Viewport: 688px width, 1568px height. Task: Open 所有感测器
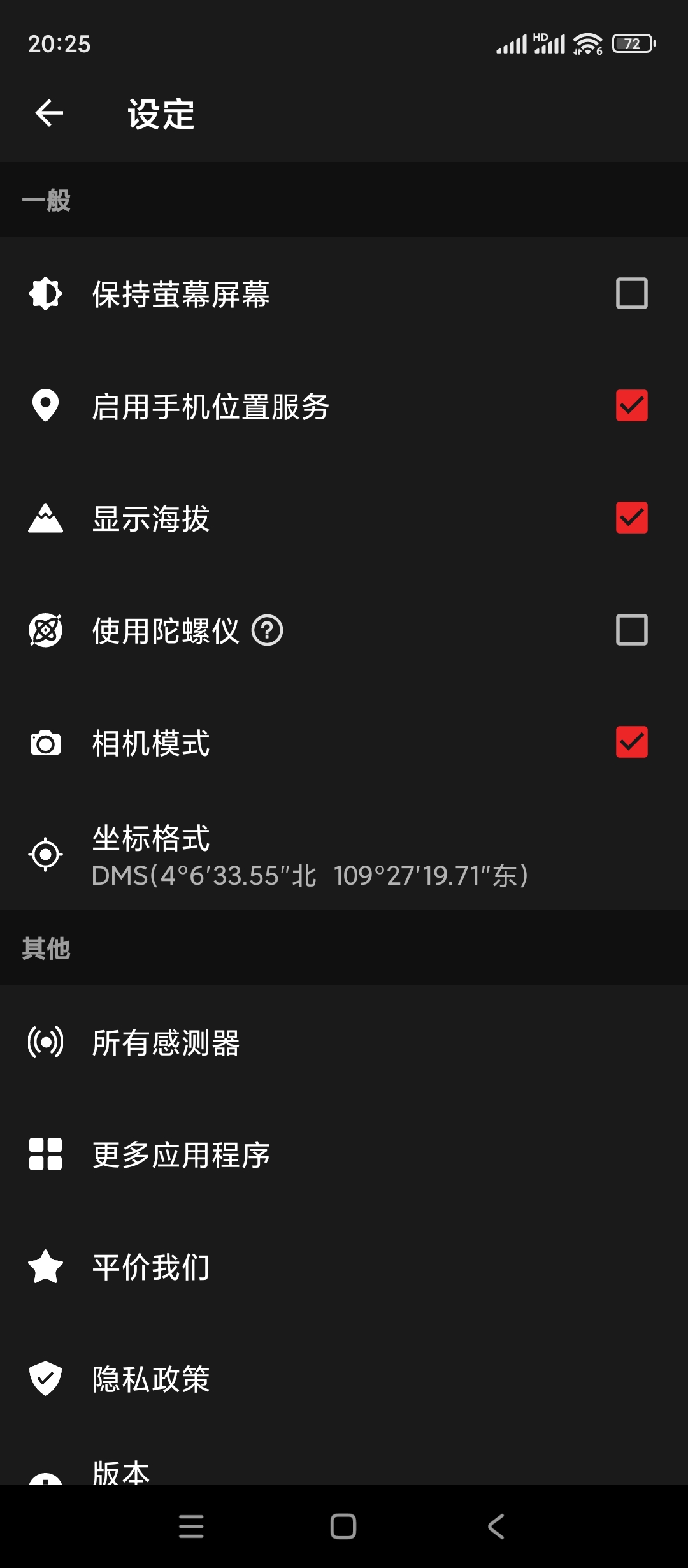pos(166,1043)
